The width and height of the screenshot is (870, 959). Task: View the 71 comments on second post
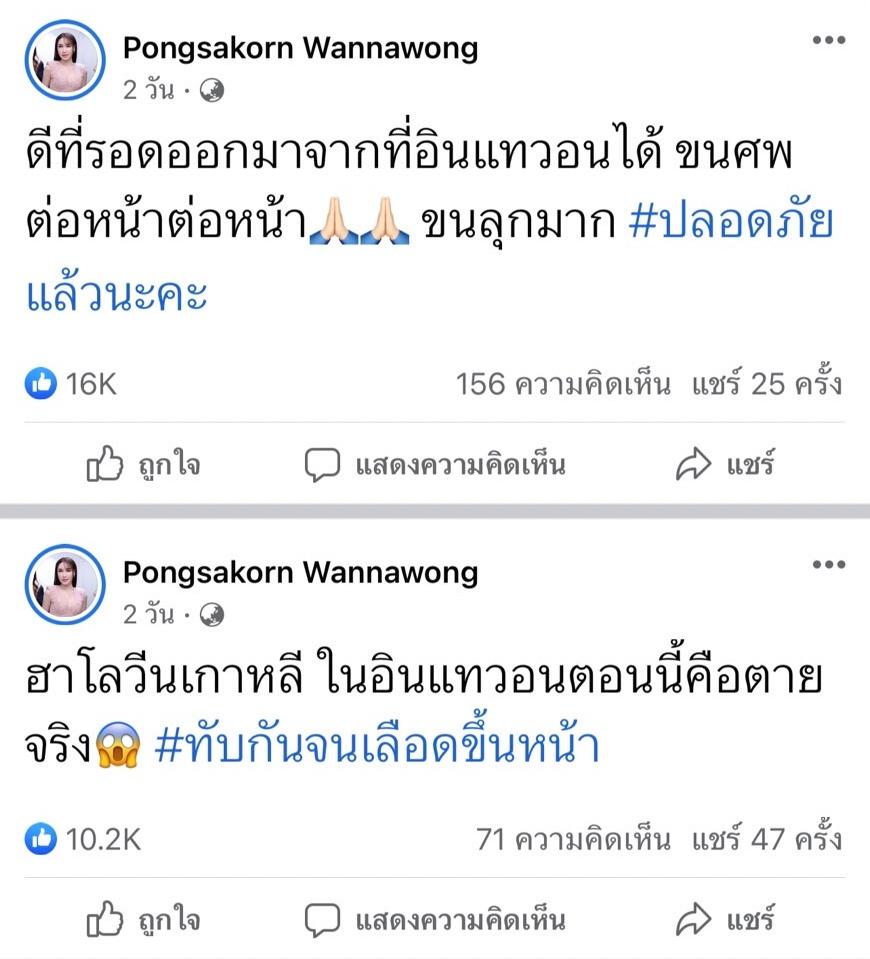573,839
